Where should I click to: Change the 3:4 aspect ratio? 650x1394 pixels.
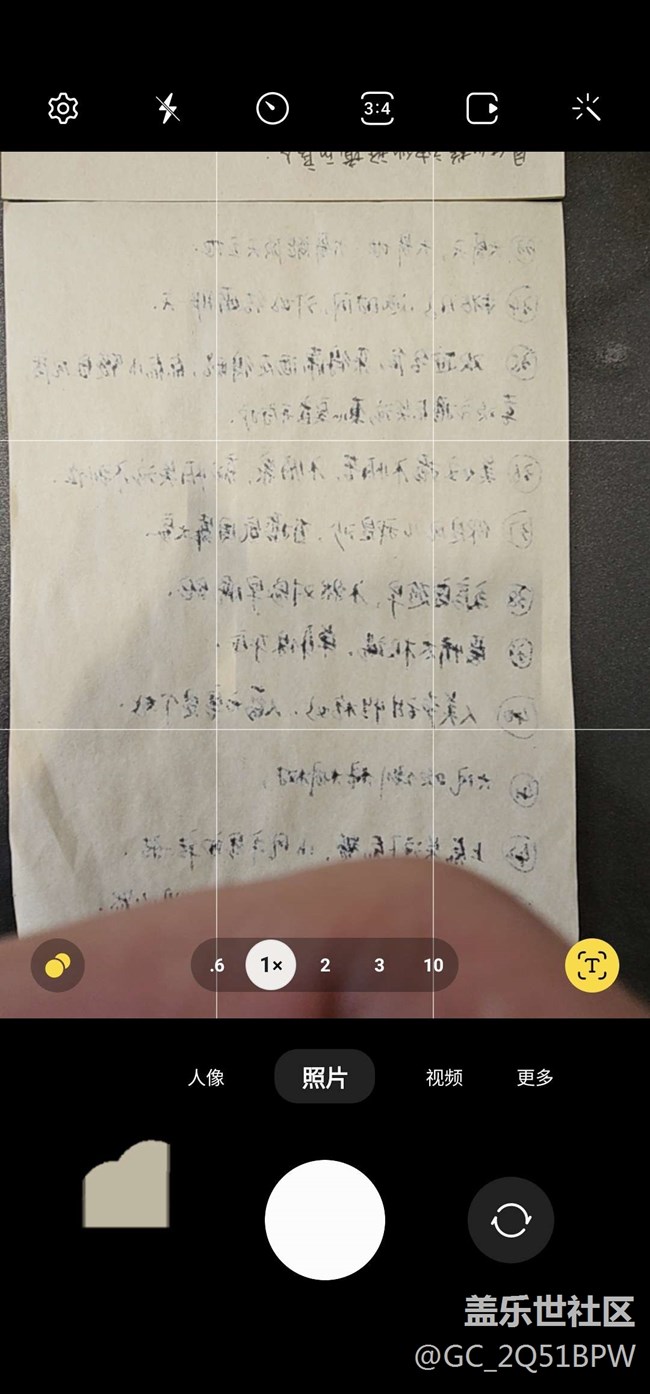point(377,108)
